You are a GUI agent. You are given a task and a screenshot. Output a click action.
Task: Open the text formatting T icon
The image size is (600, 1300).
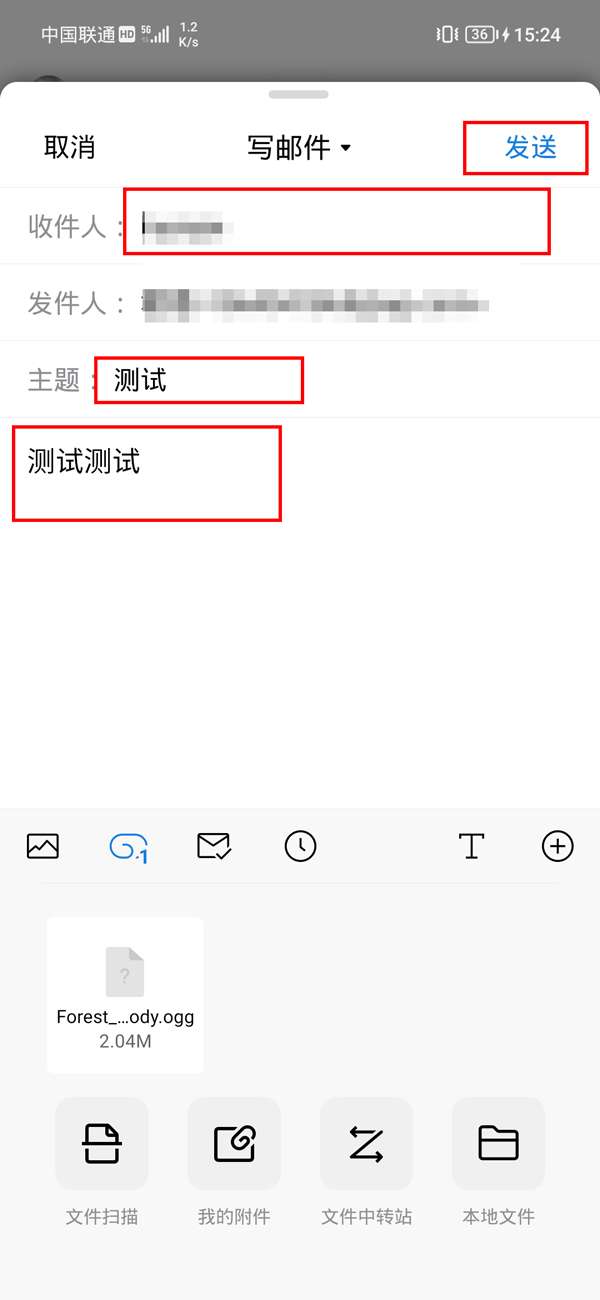[x=471, y=846]
